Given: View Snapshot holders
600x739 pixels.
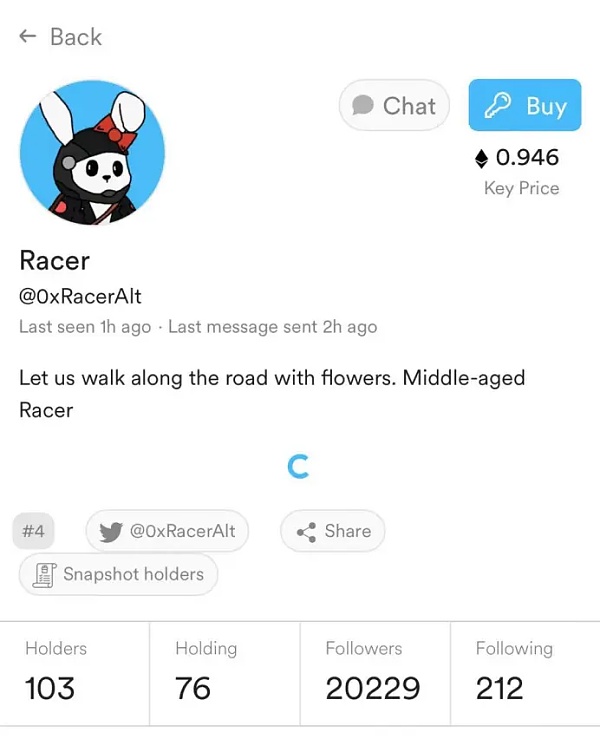Looking at the screenshot, I should click(118, 574).
